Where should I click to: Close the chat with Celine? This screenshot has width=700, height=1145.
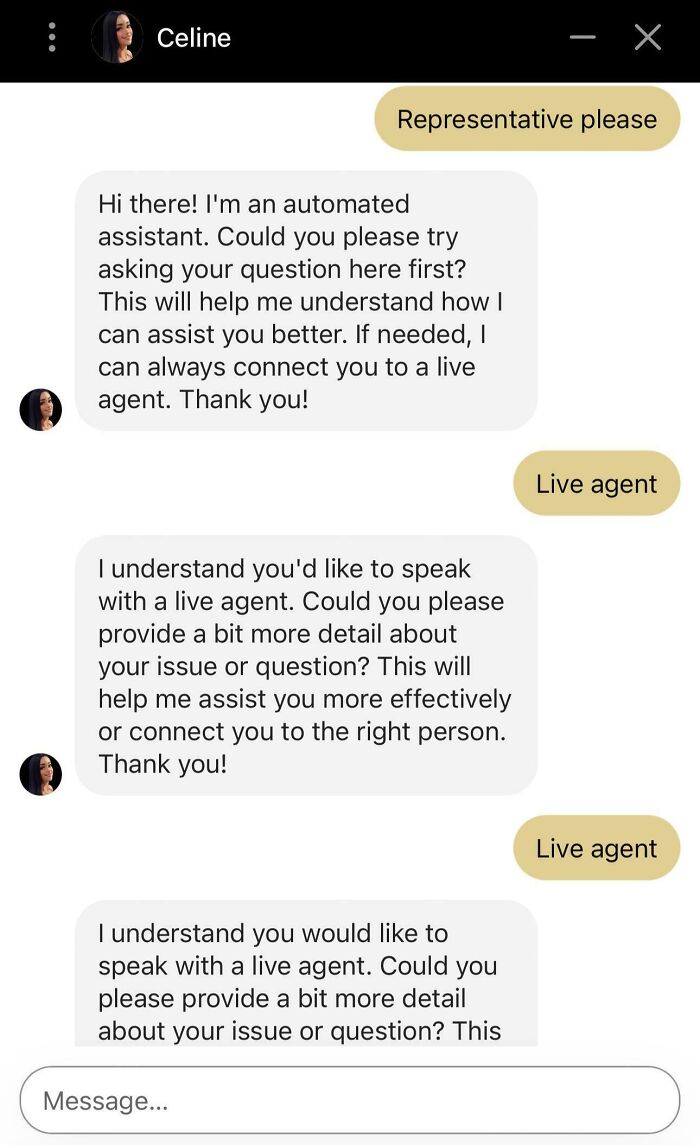(x=648, y=38)
